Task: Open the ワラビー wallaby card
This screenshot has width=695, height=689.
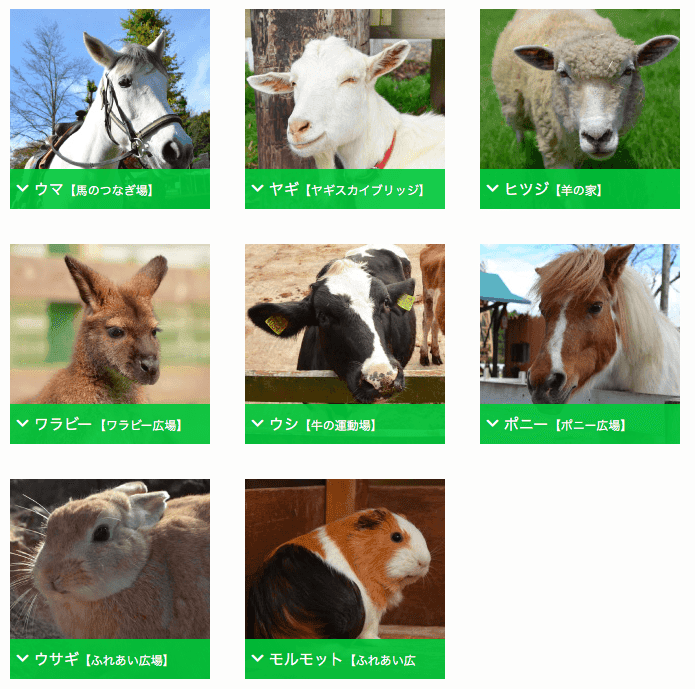Action: [110, 424]
